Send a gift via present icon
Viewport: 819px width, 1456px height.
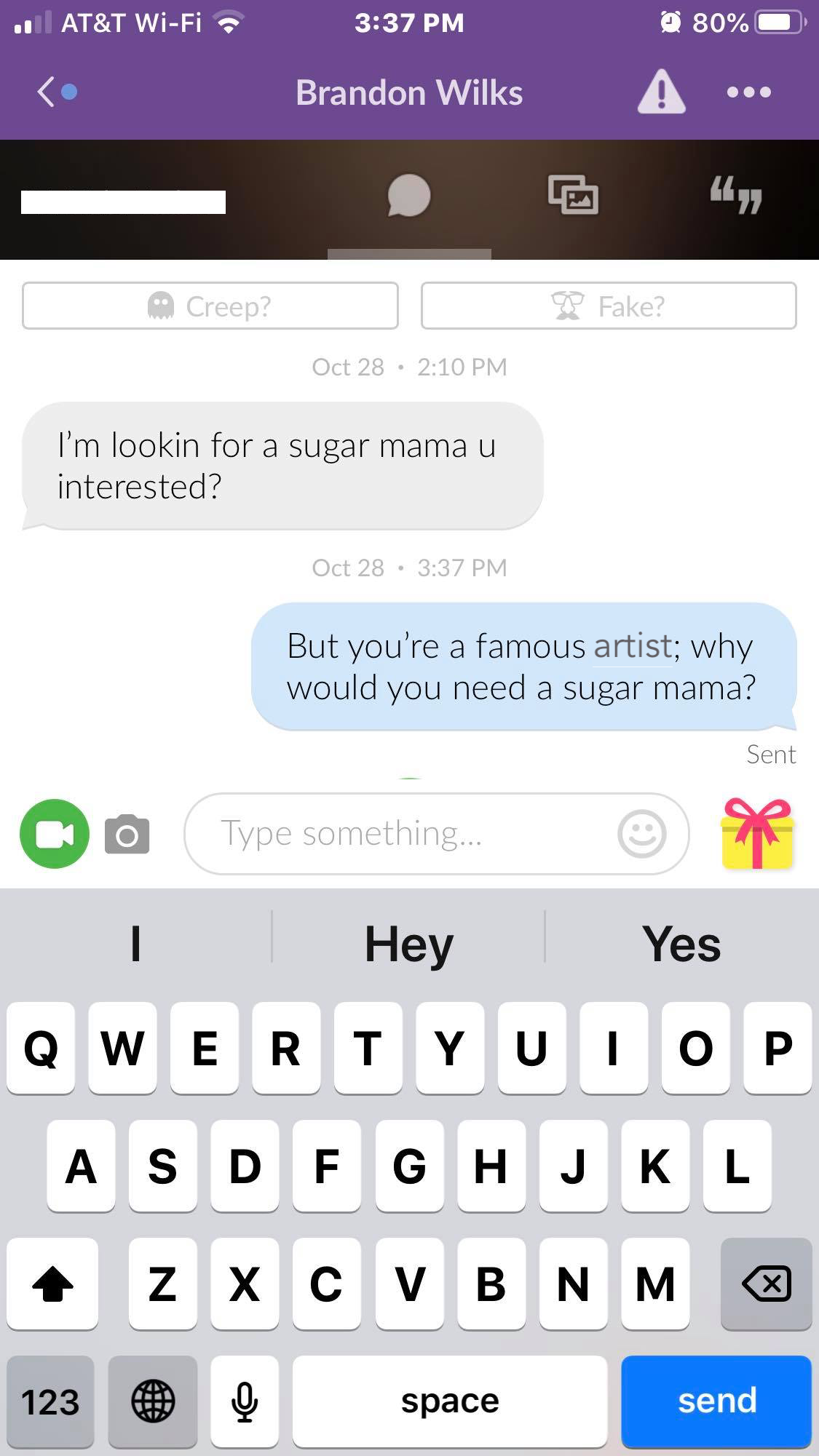[x=757, y=834]
